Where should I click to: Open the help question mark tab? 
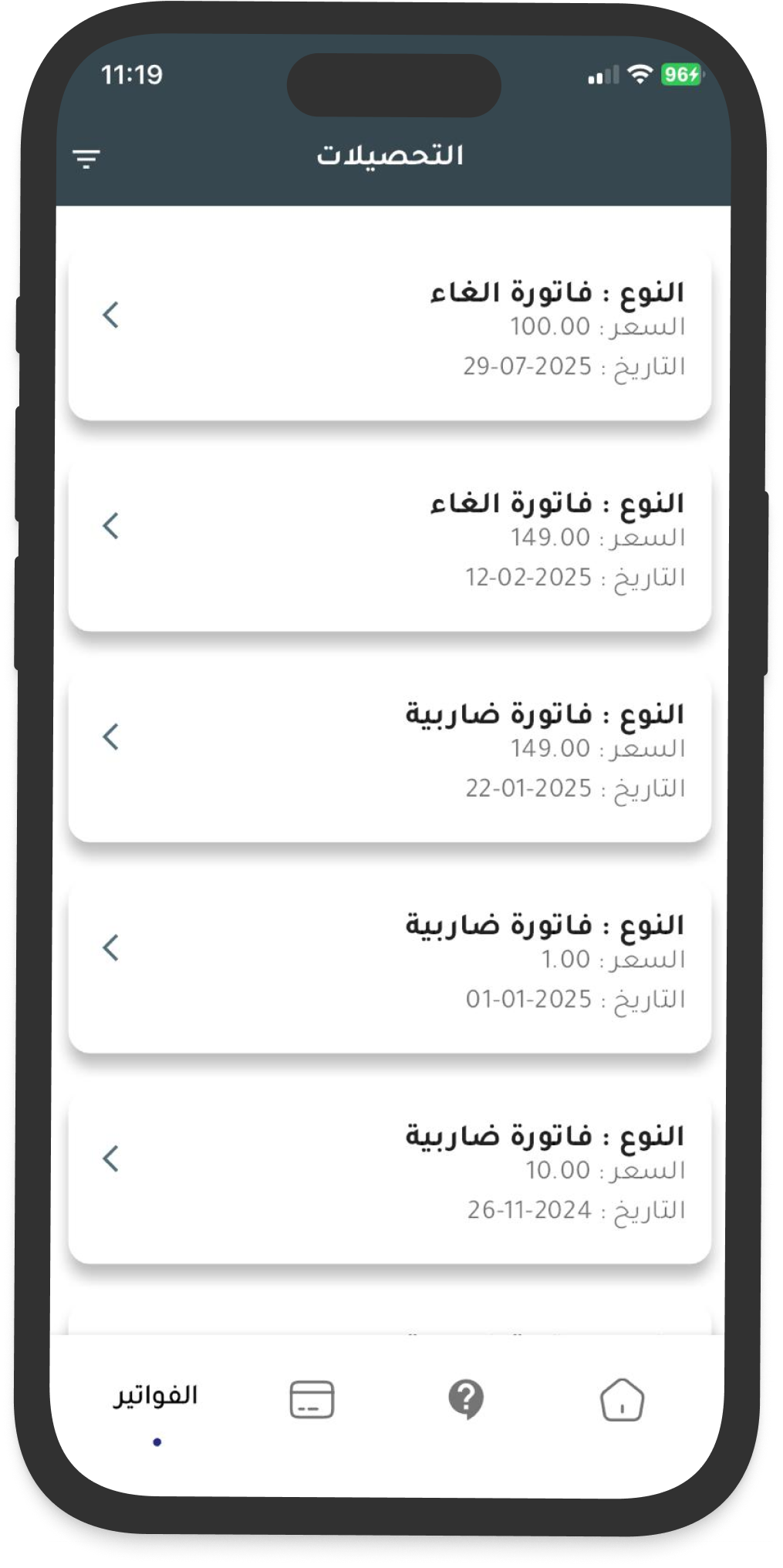pyautogui.click(x=466, y=1399)
